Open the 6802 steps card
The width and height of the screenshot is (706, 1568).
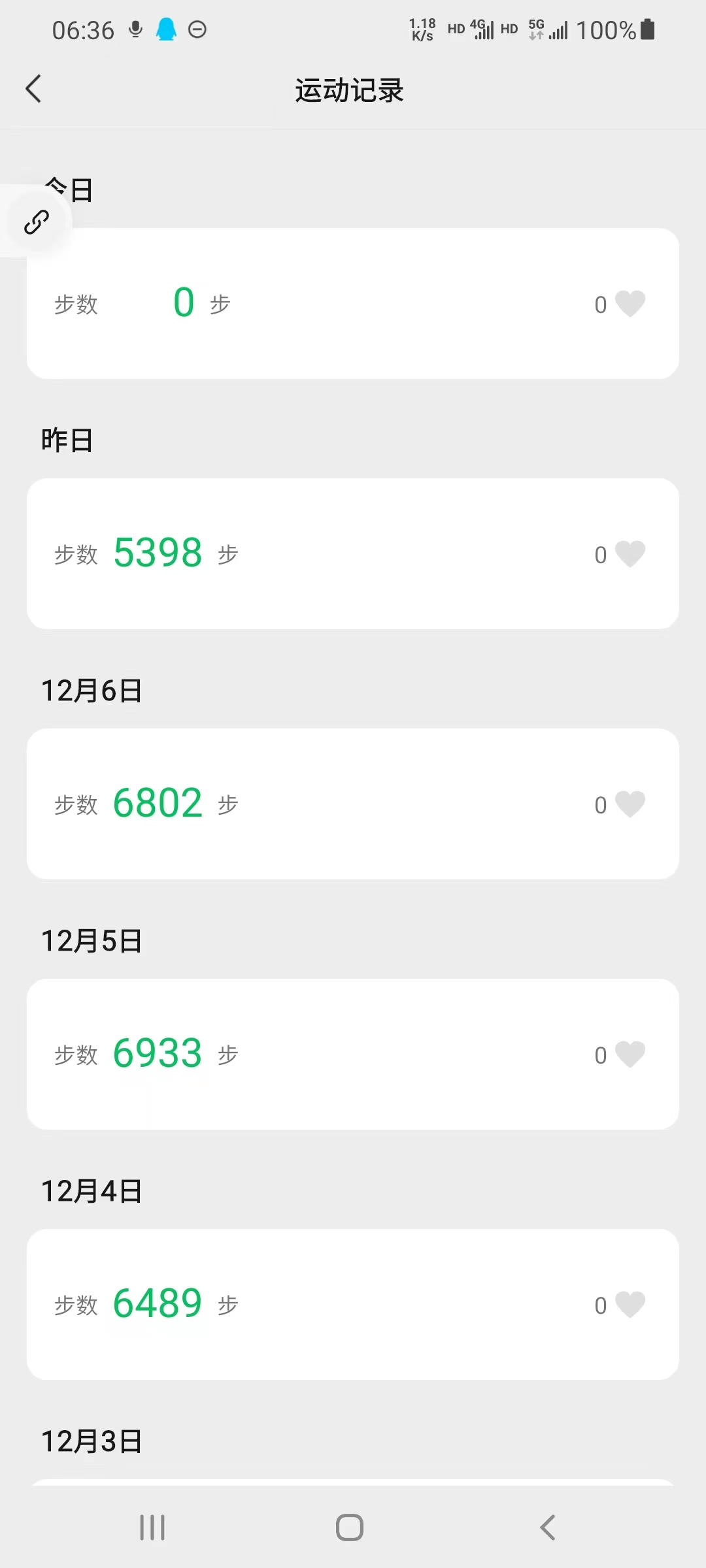coord(353,804)
